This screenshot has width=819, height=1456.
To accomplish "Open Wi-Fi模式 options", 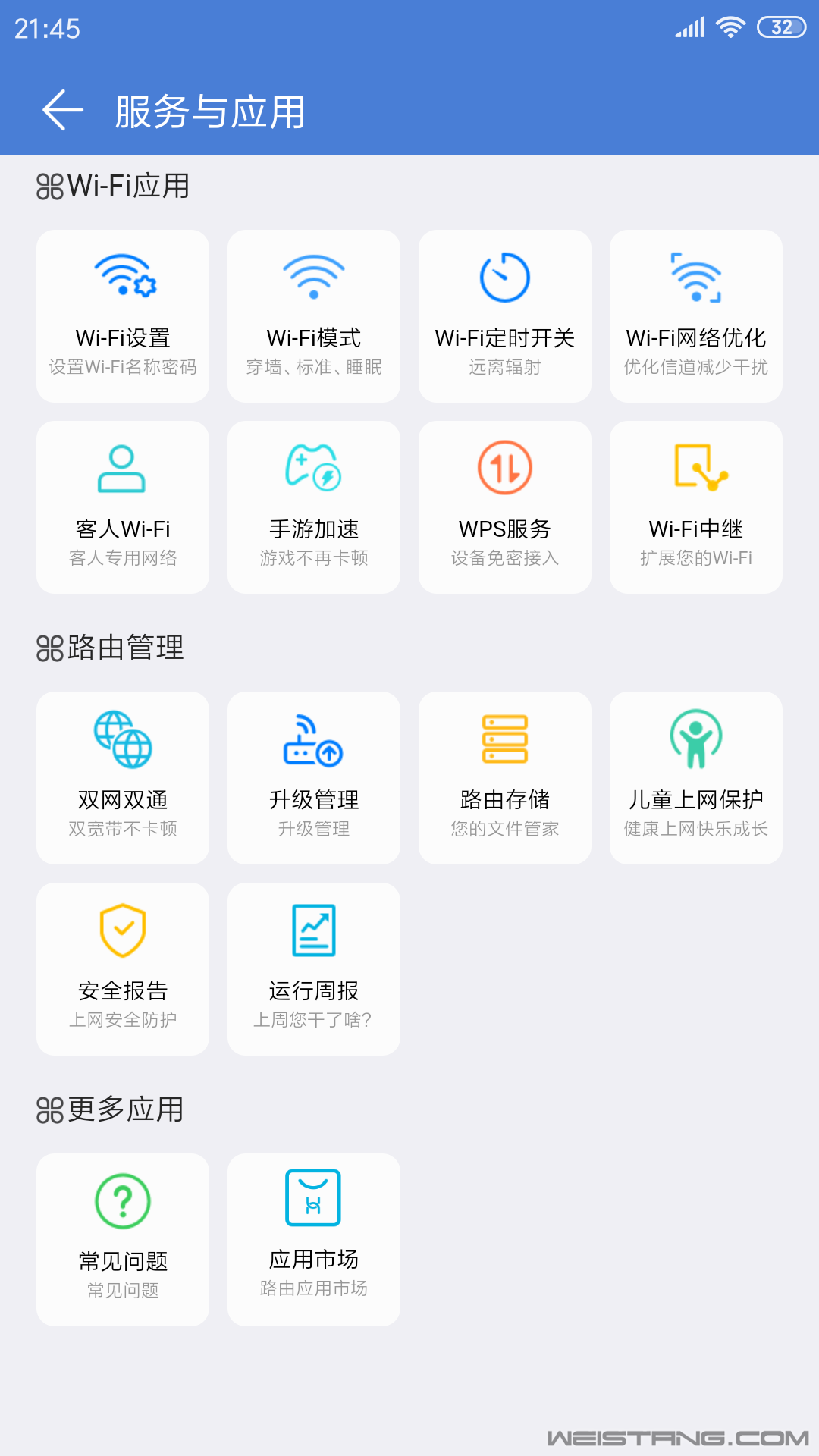I will 314,316.
